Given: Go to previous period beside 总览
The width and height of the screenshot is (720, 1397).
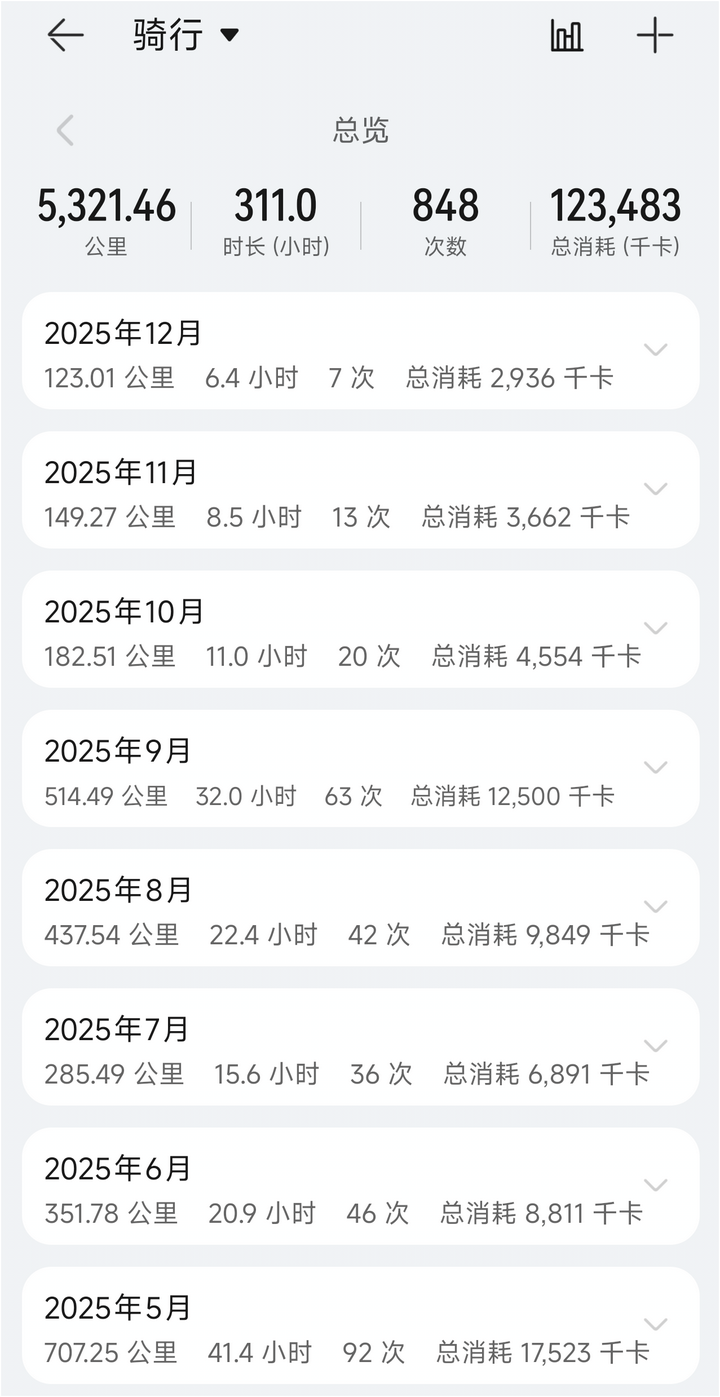Looking at the screenshot, I should coord(66,130).
